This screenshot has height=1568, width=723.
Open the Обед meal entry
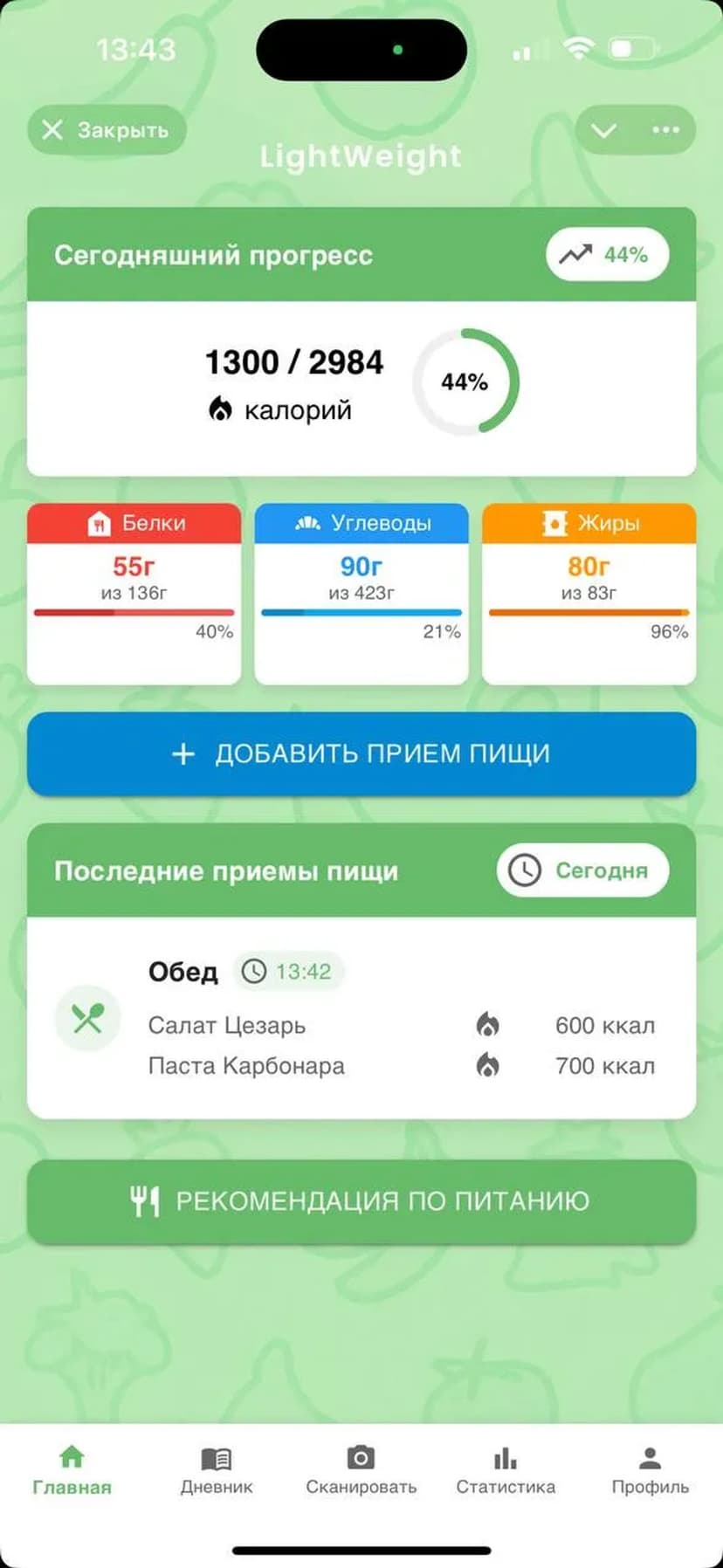pos(361,1018)
